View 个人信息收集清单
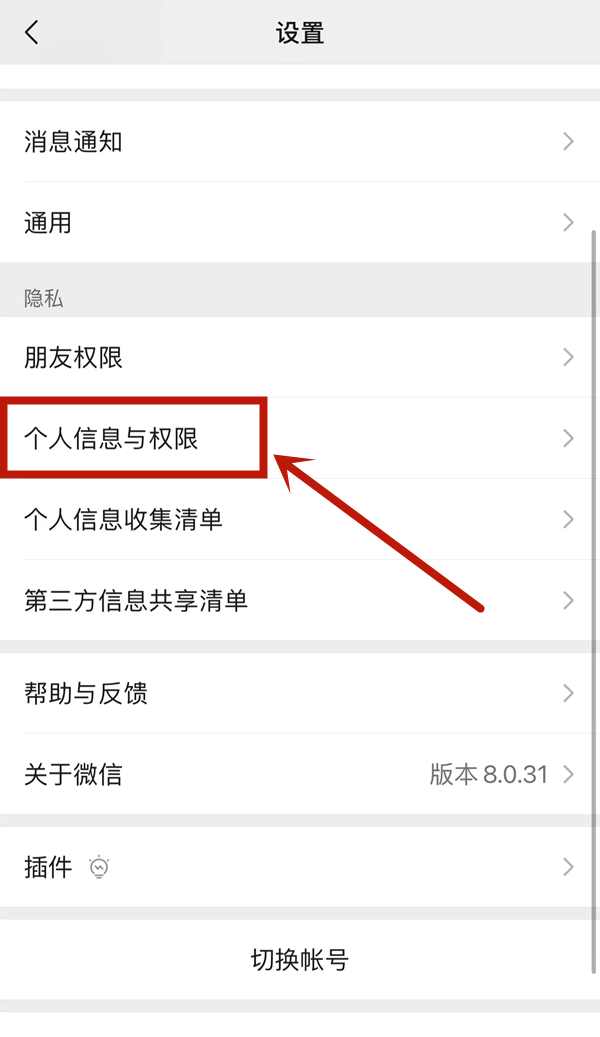 [x=300, y=519]
